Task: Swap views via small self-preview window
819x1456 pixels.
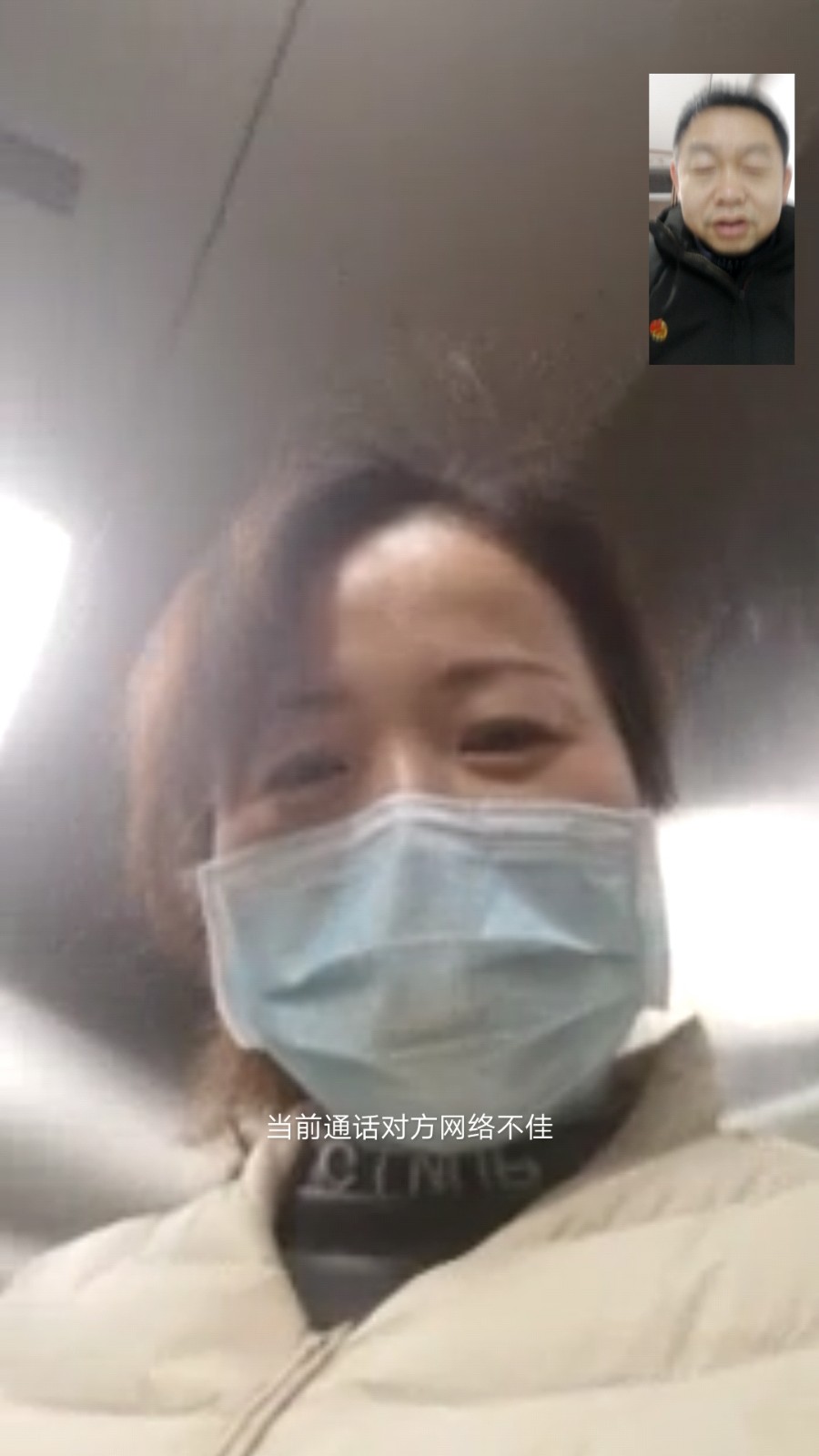Action: (721, 219)
